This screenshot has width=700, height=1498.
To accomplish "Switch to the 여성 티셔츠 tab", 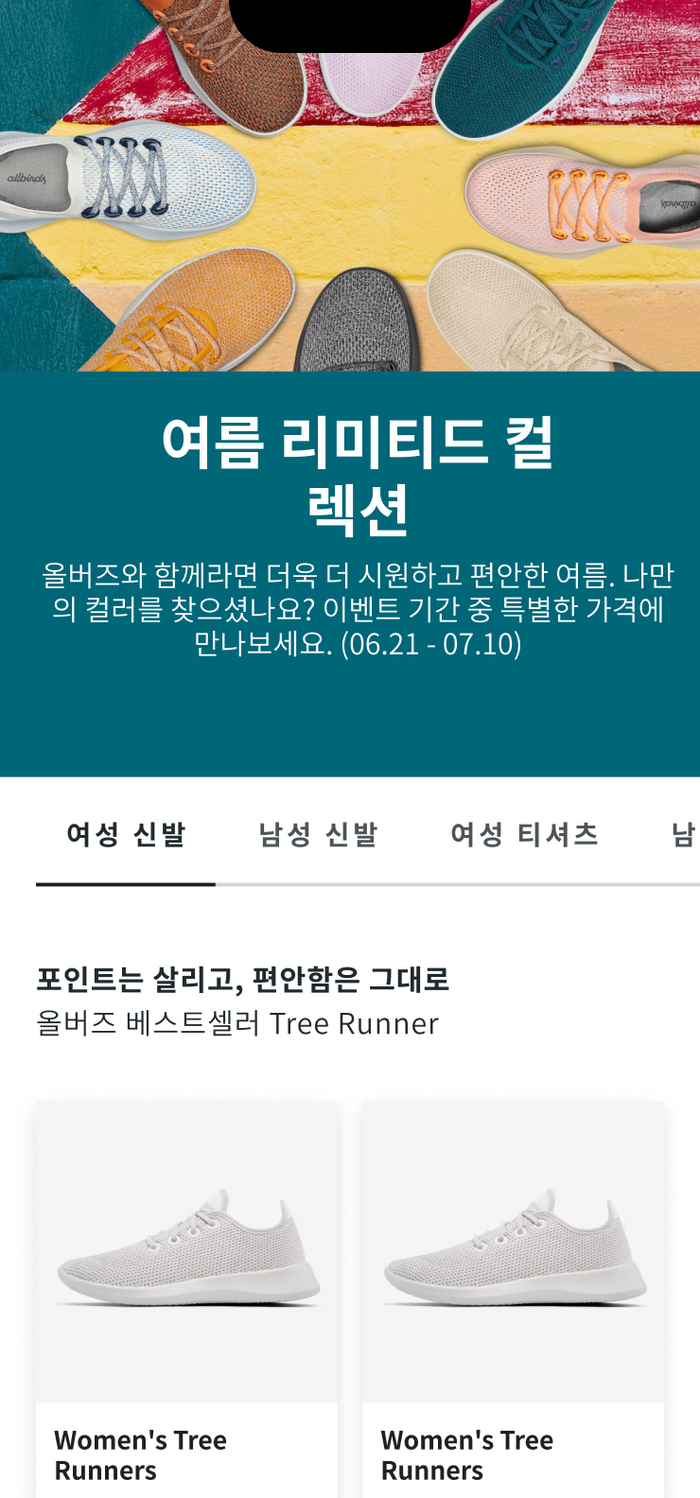I will click(524, 834).
